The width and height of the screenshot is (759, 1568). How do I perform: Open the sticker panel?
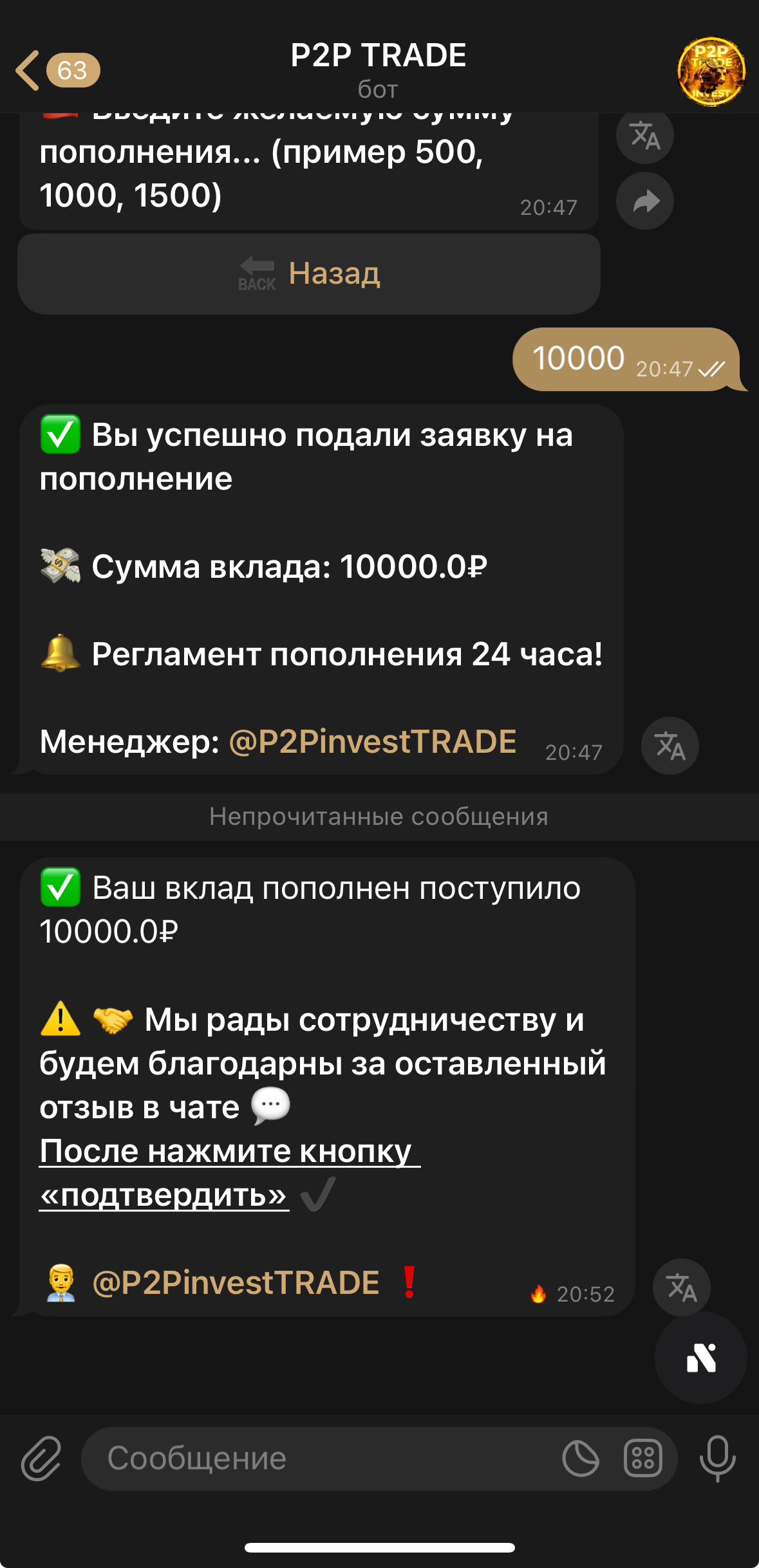coord(580,1458)
